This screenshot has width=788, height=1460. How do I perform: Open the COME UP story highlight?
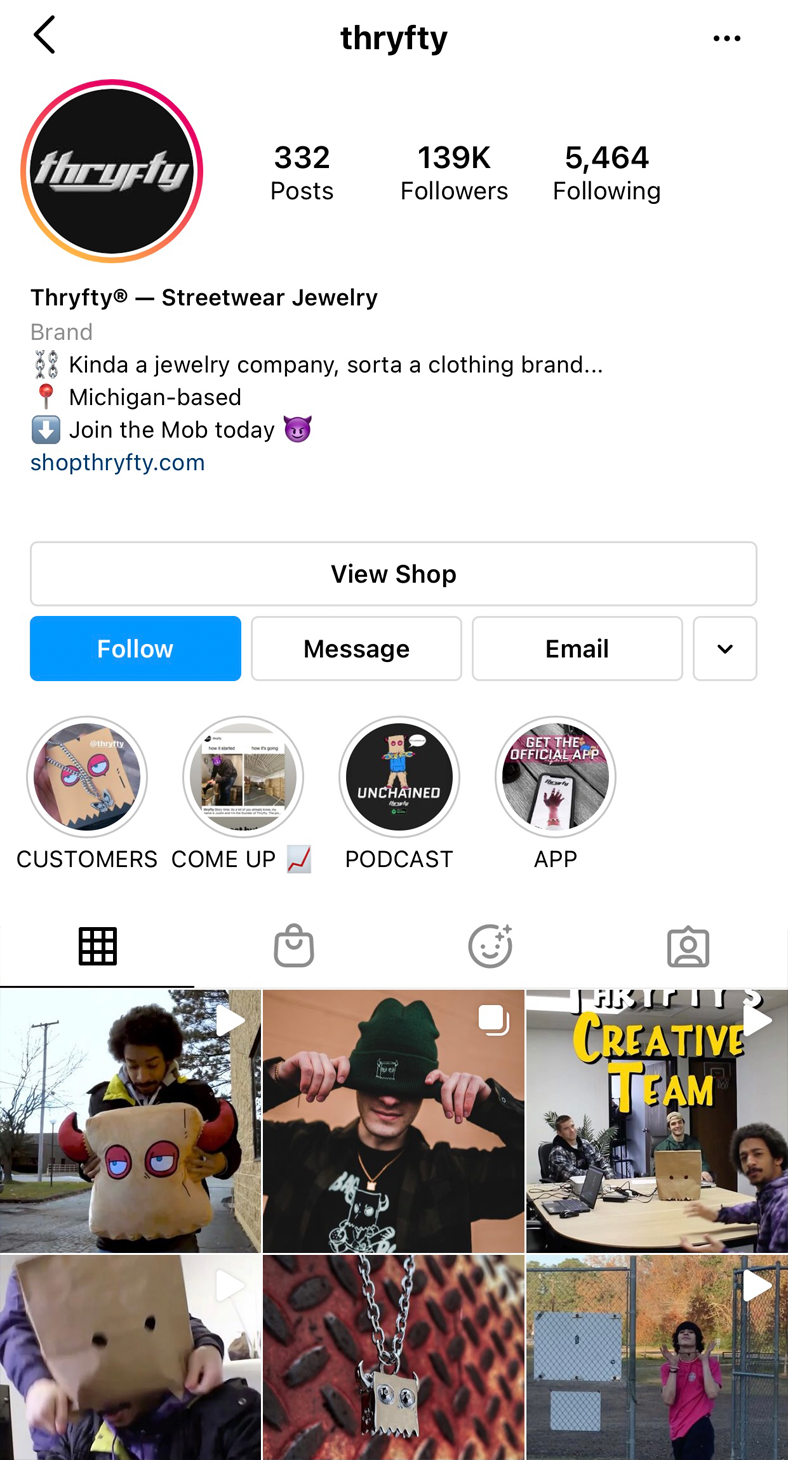[x=243, y=778]
